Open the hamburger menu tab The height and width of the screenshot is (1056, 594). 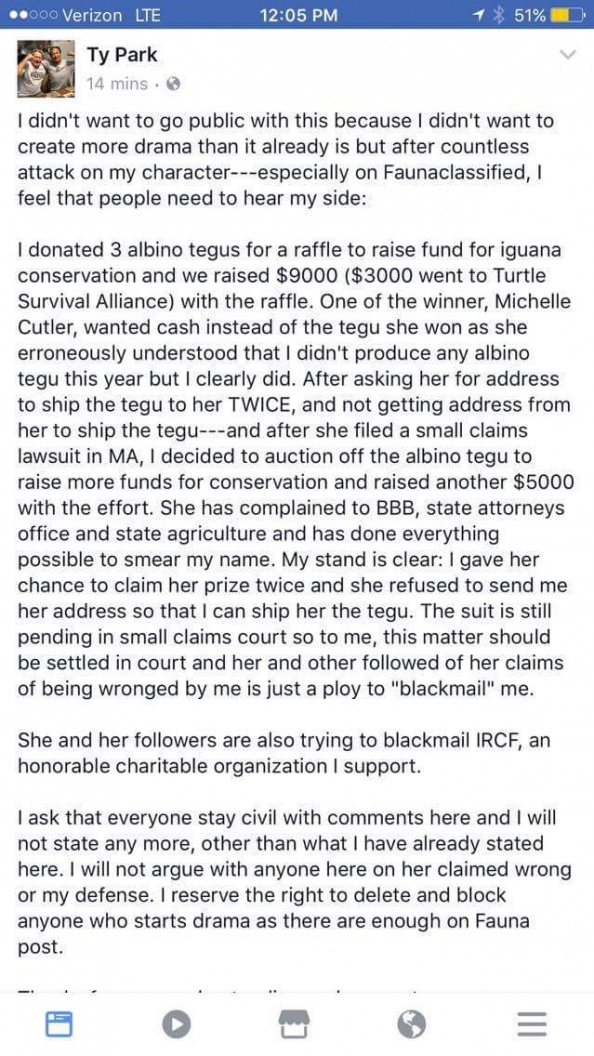point(531,1025)
